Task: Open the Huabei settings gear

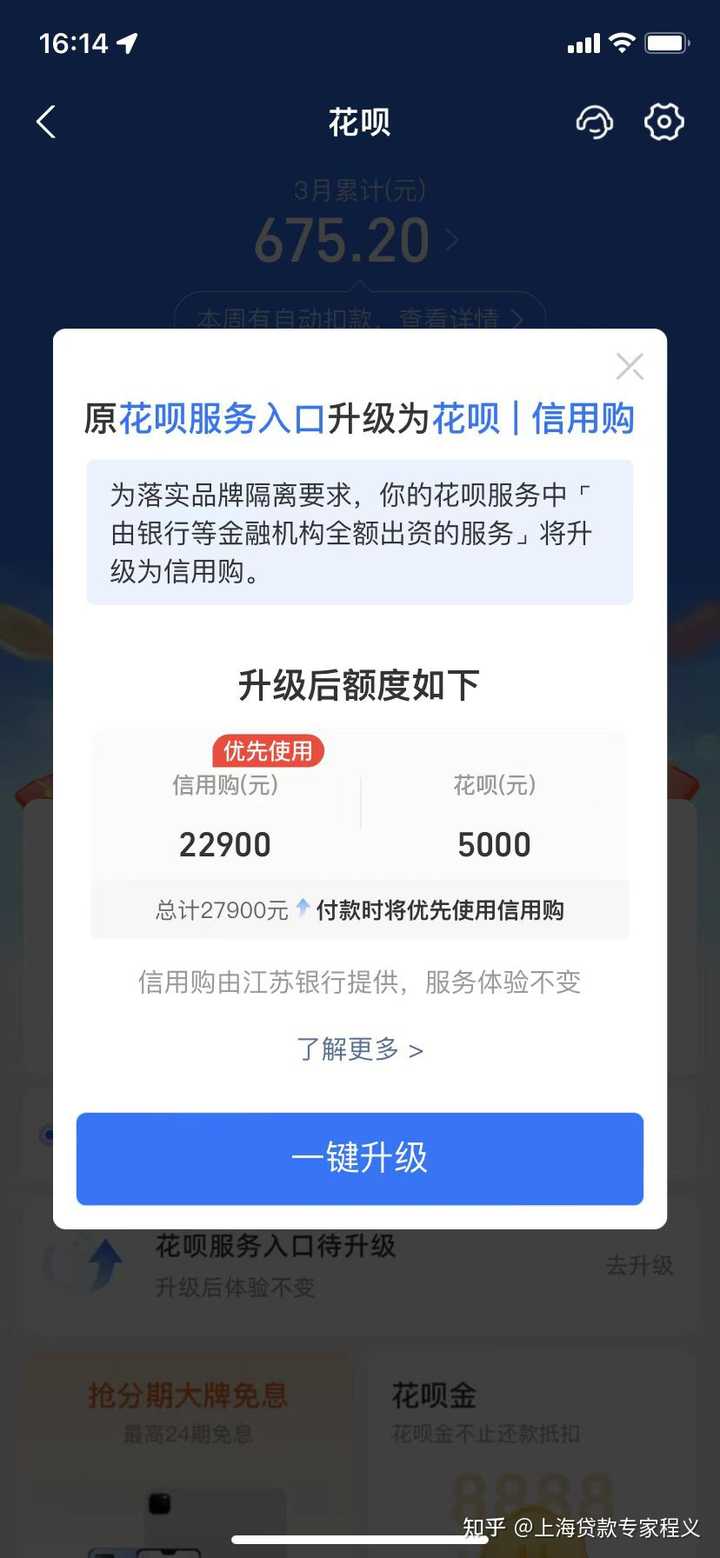Action: [663, 121]
